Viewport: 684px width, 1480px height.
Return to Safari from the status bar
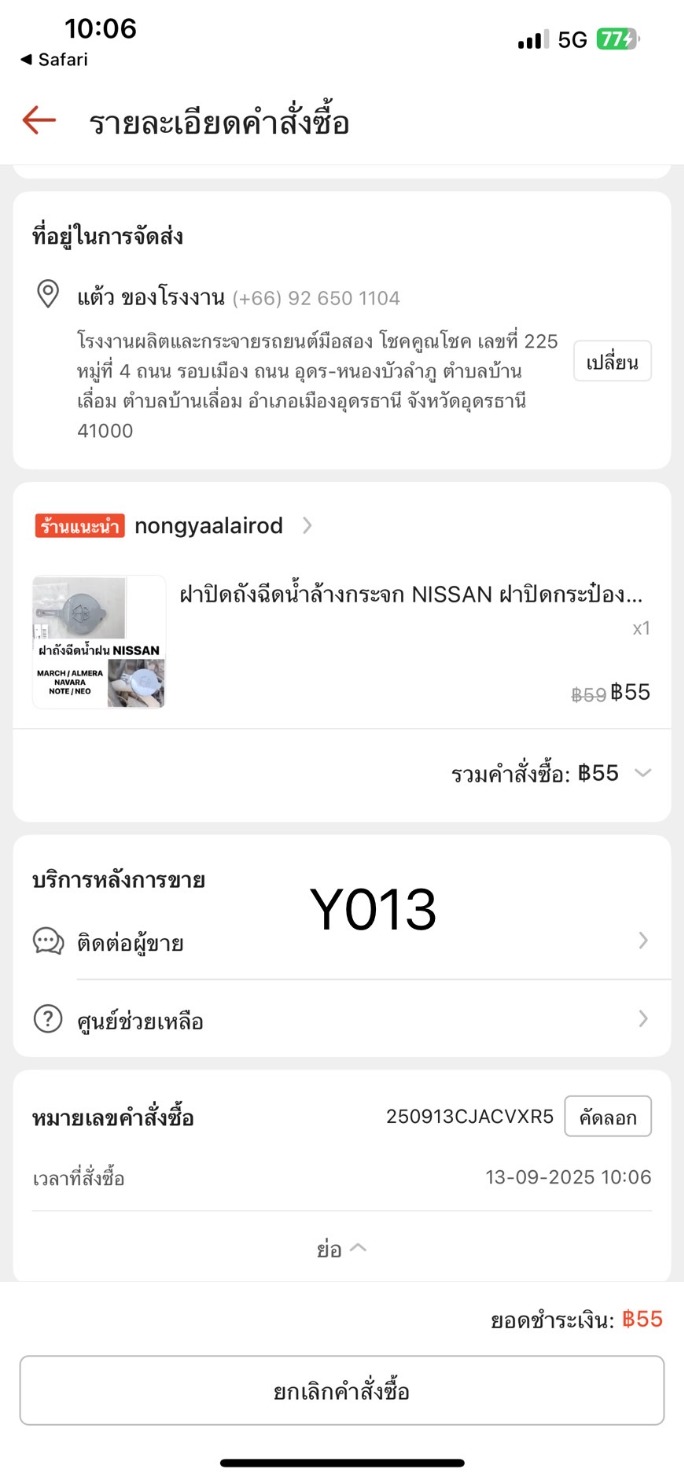click(x=54, y=60)
